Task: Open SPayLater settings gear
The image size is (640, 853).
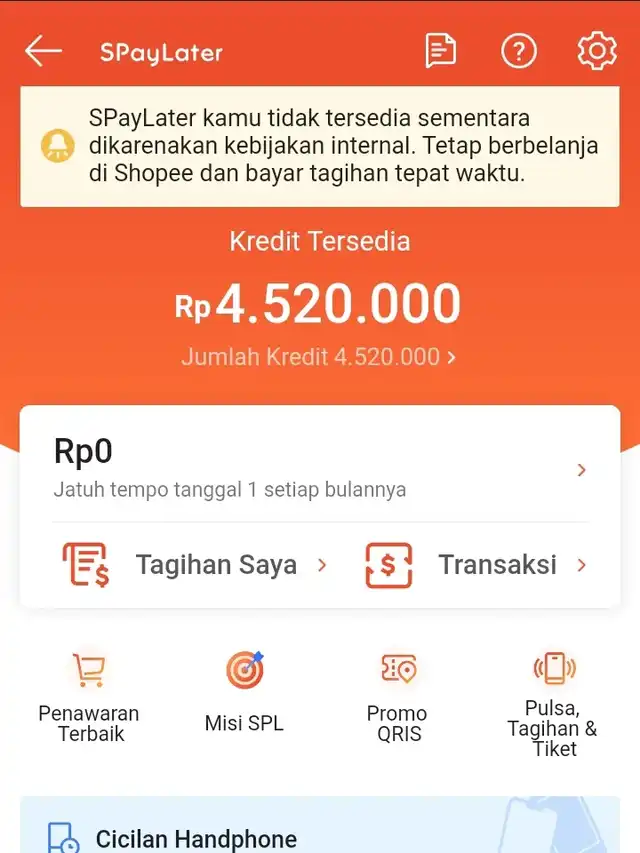Action: (x=596, y=51)
